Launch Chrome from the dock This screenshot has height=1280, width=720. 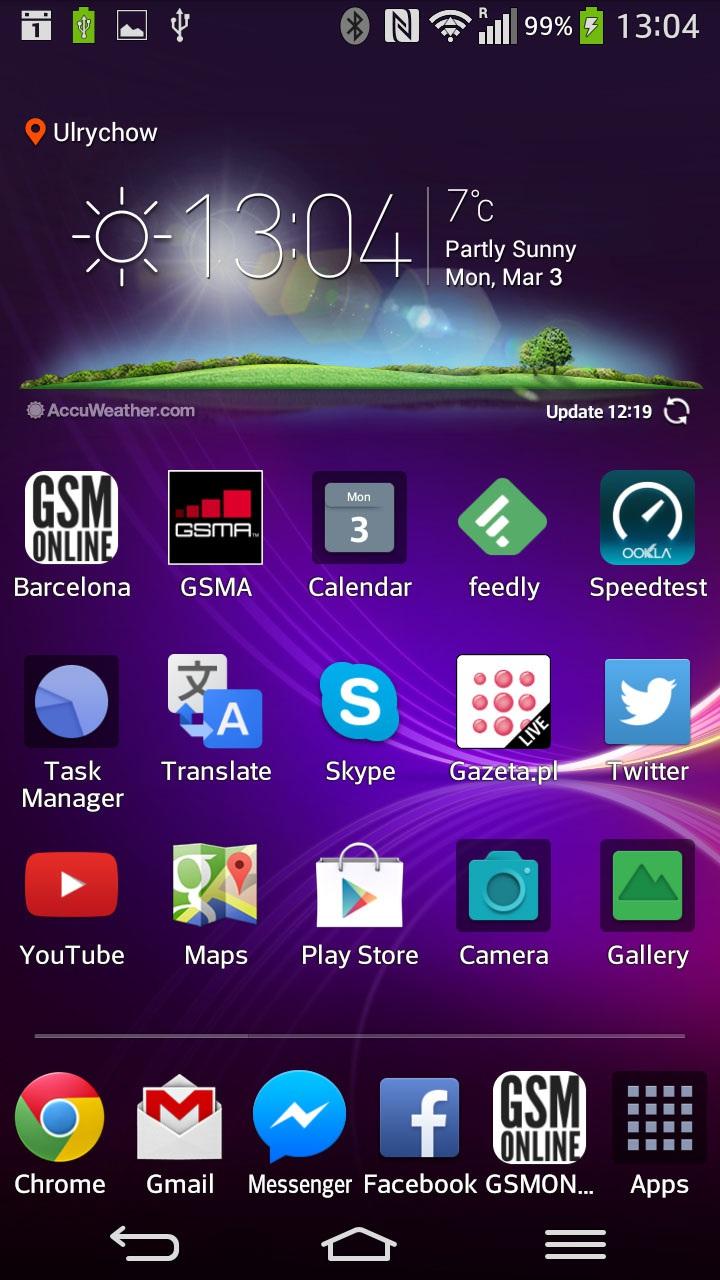(60, 1118)
